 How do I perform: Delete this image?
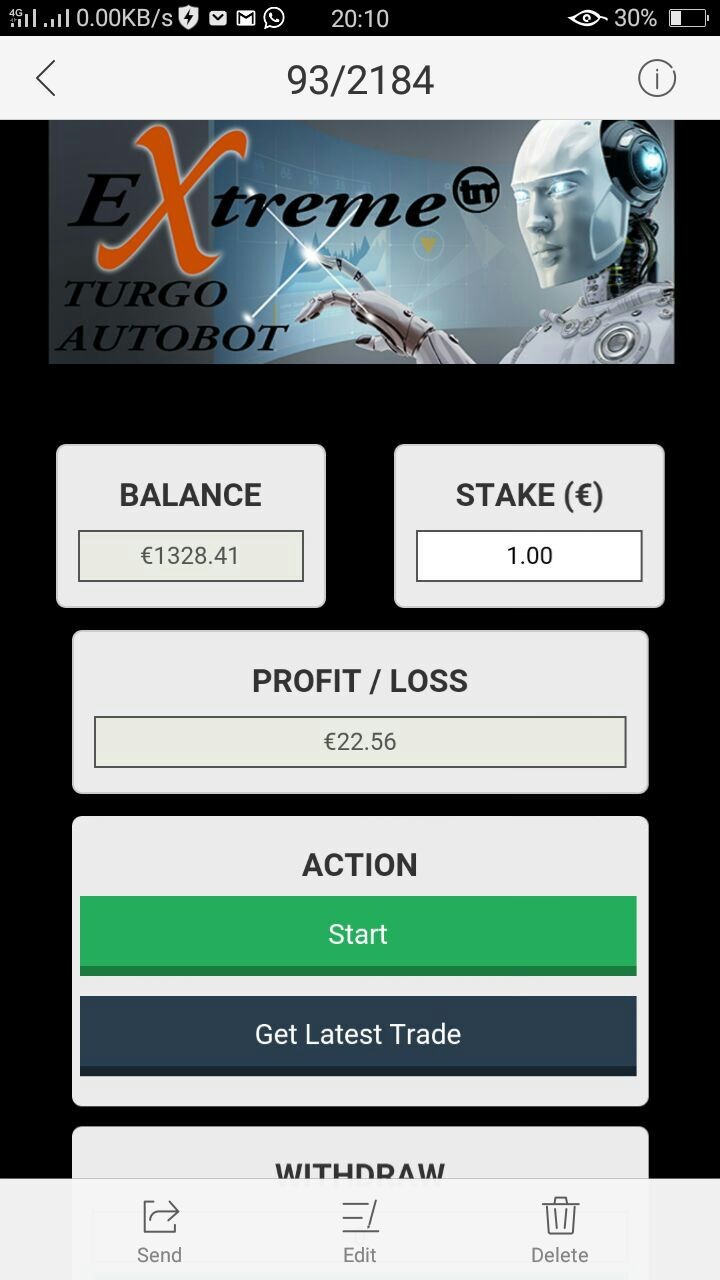coord(560,1230)
